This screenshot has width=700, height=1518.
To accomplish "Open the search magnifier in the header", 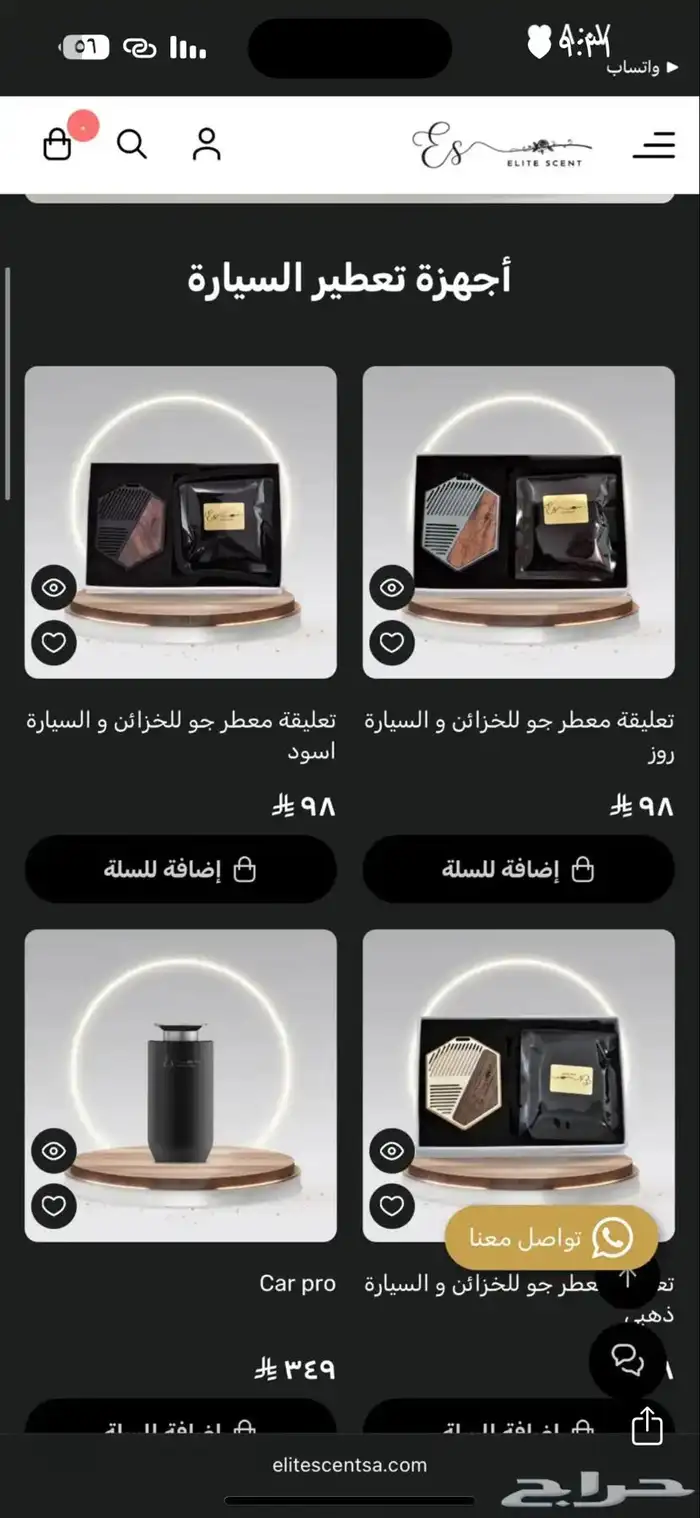I will point(132,144).
